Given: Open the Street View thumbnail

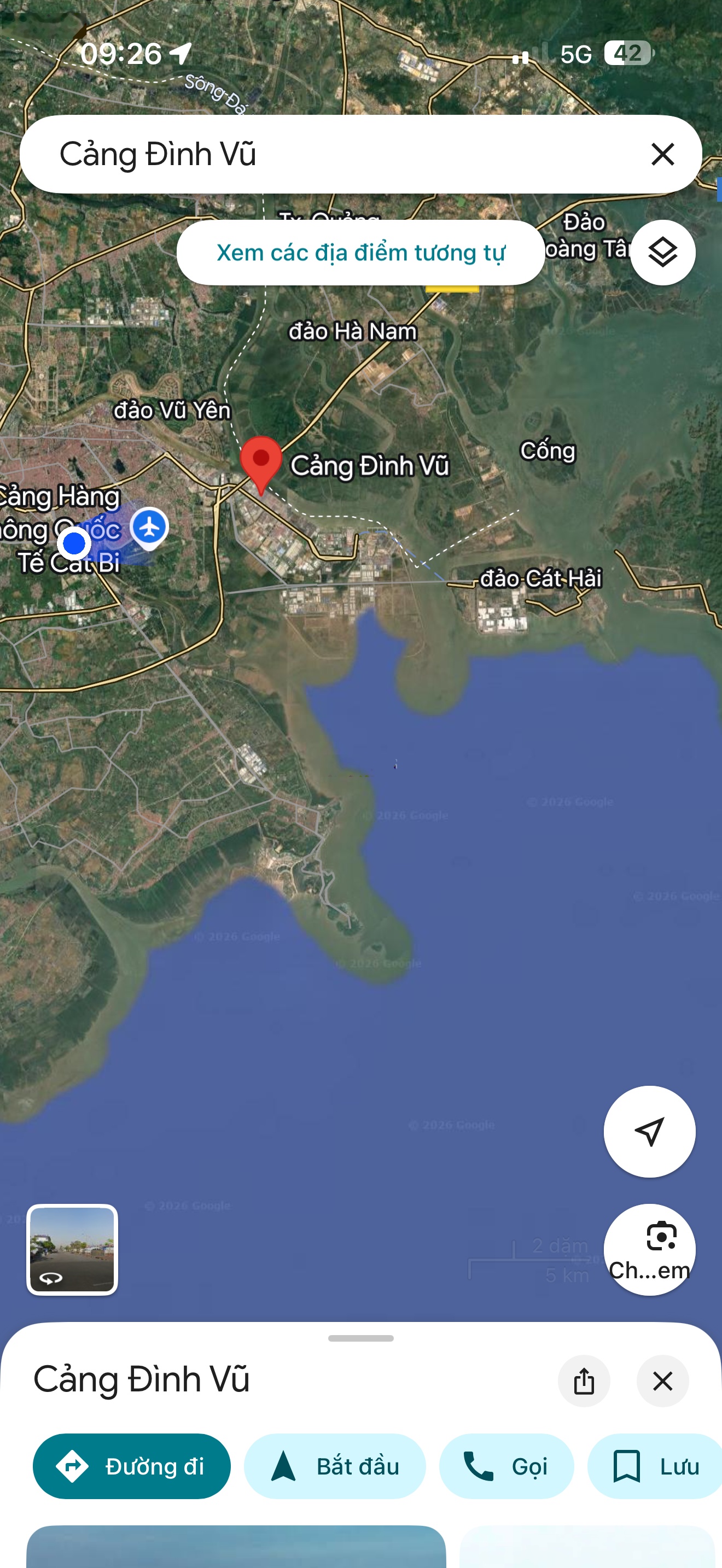Looking at the screenshot, I should pyautogui.click(x=72, y=1249).
